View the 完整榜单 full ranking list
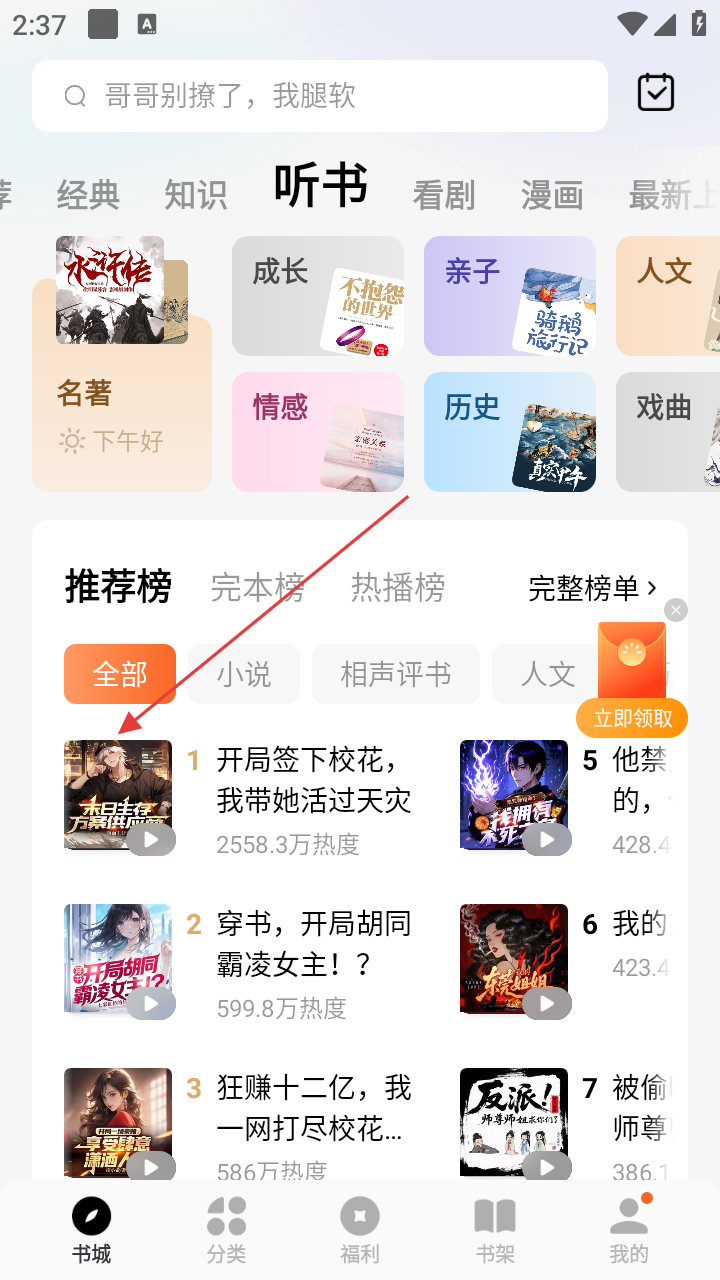 [x=592, y=589]
